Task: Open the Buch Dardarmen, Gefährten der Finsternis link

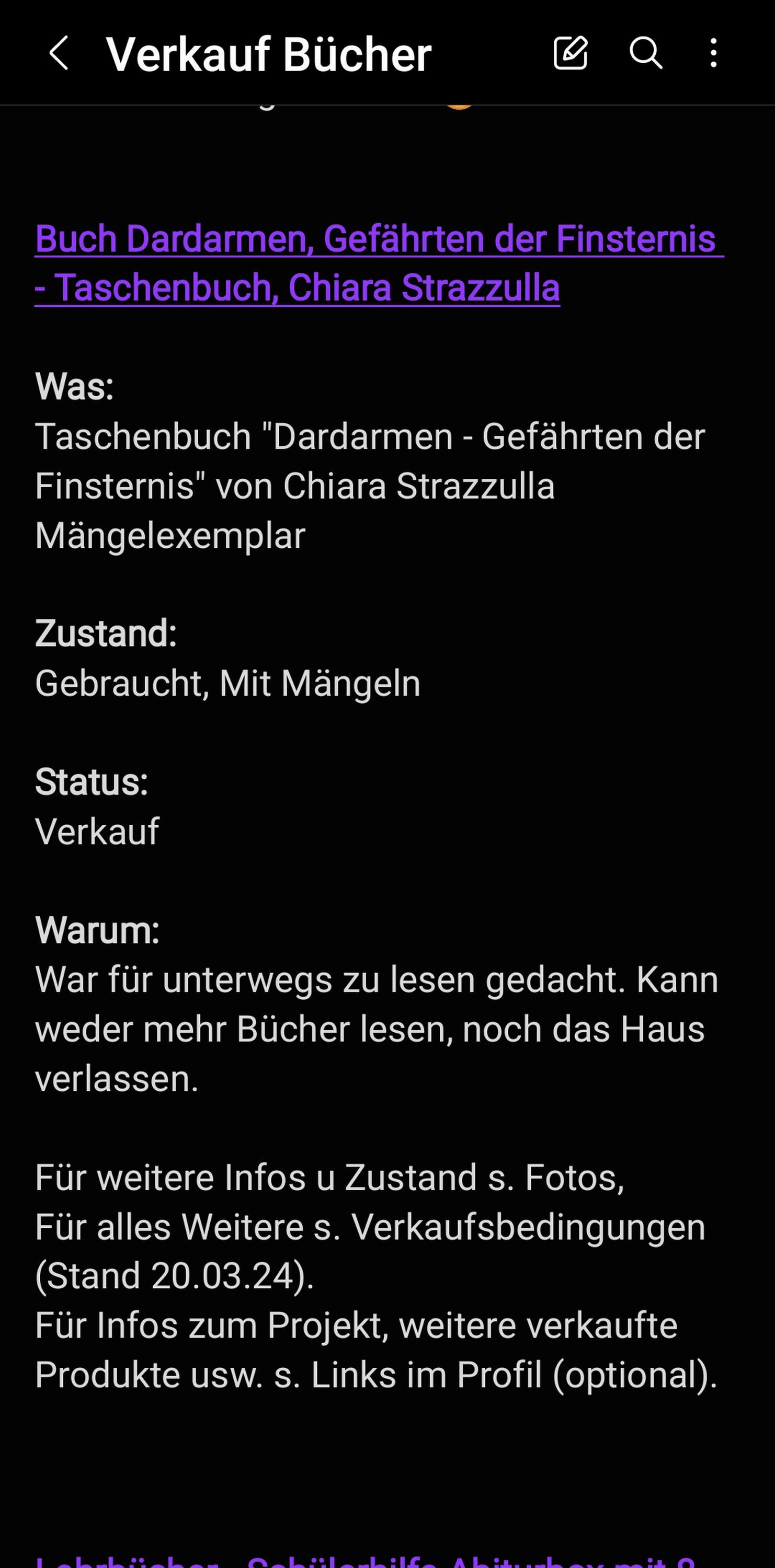Action: pyautogui.click(x=379, y=262)
